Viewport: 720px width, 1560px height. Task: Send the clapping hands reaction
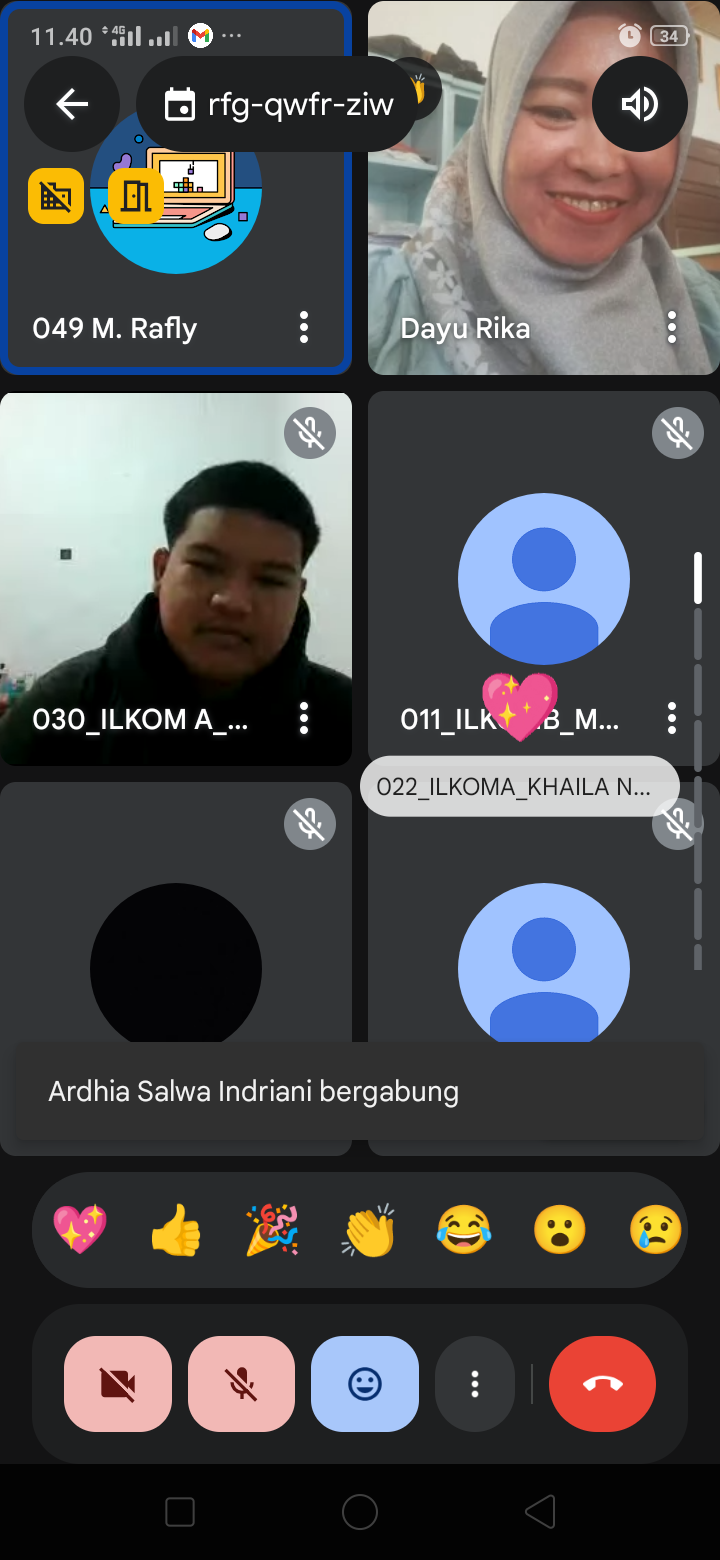pyautogui.click(x=368, y=1229)
